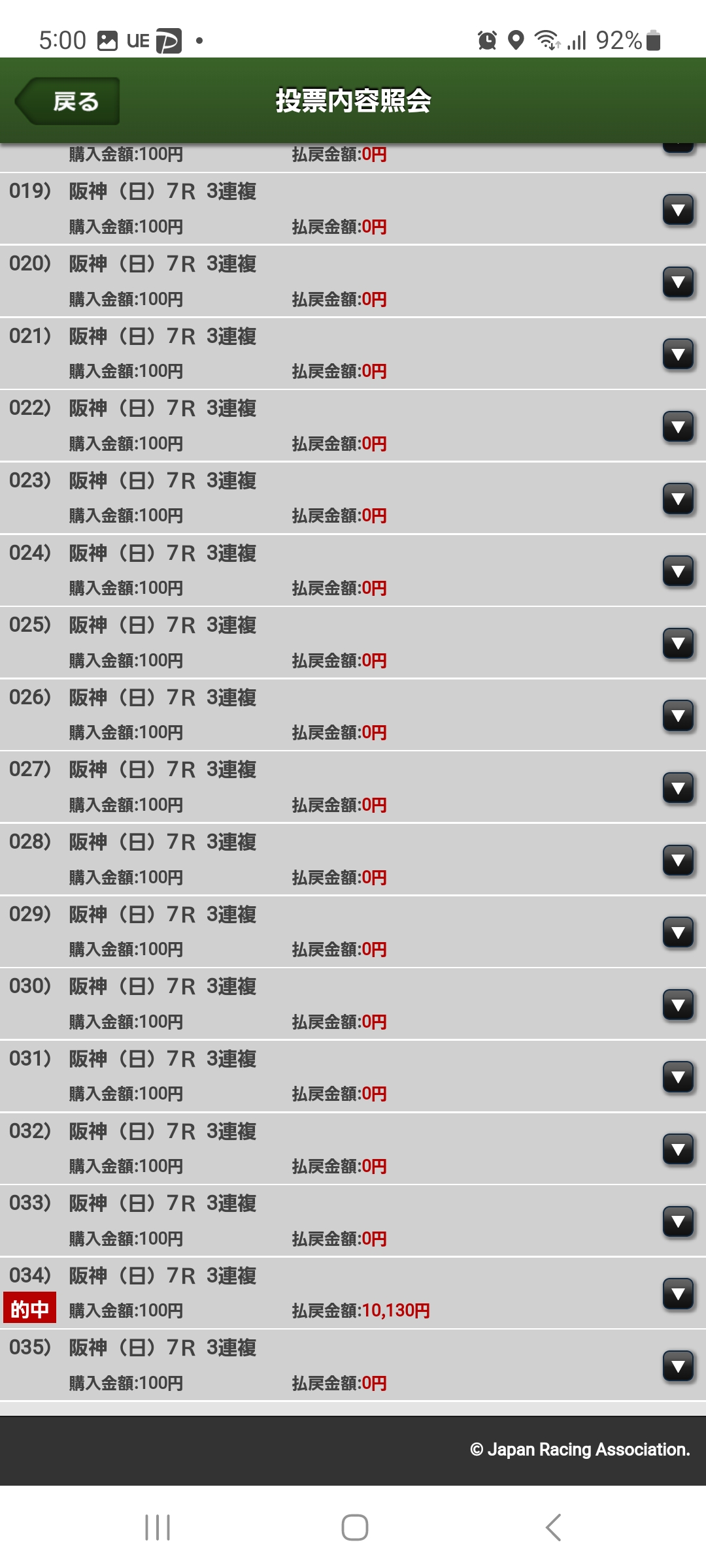Image resolution: width=706 pixels, height=1568 pixels.
Task: Expand the winning bet 034 details
Action: coord(678,1294)
